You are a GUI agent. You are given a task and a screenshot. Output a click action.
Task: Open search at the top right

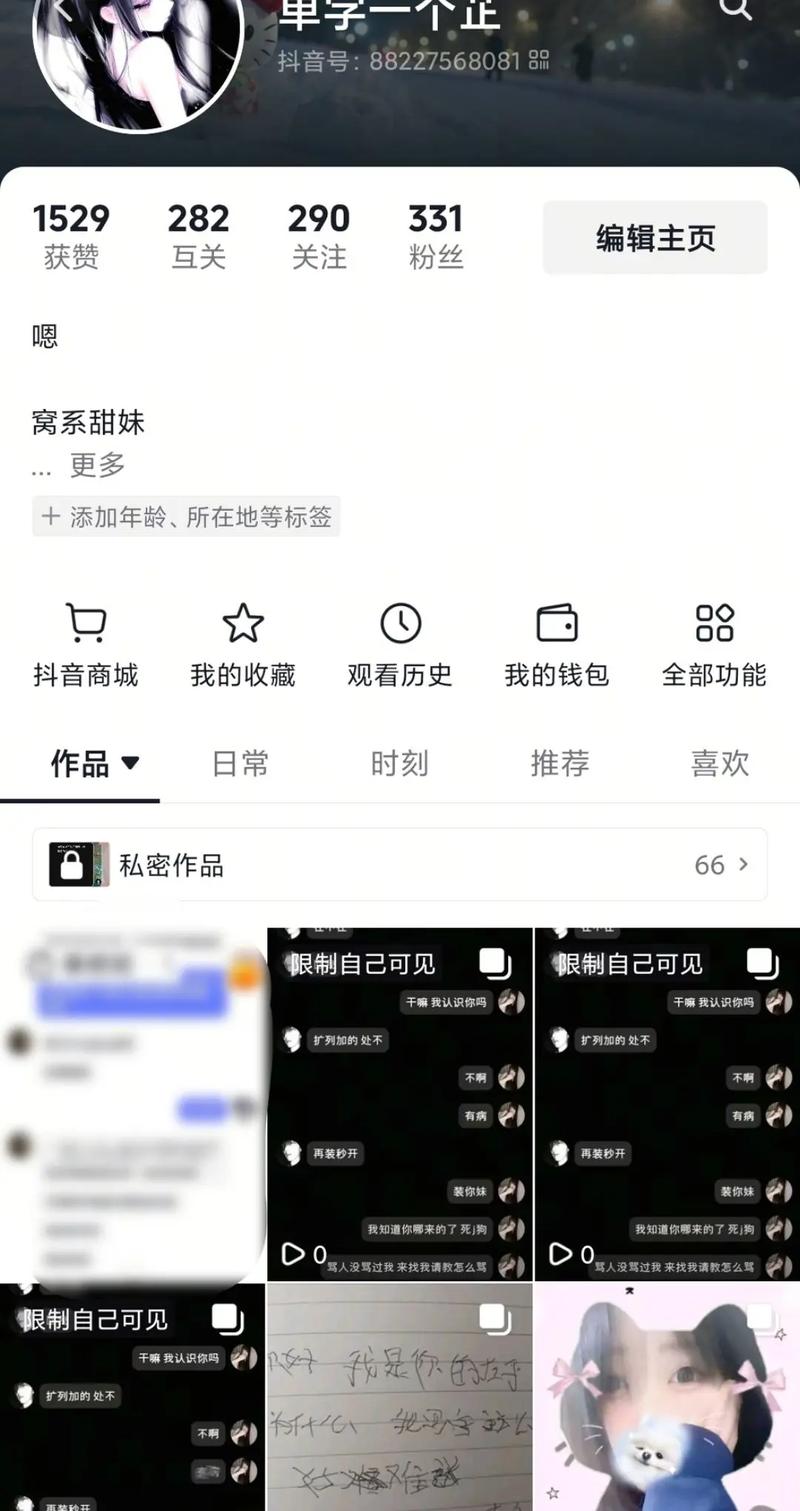736,9
